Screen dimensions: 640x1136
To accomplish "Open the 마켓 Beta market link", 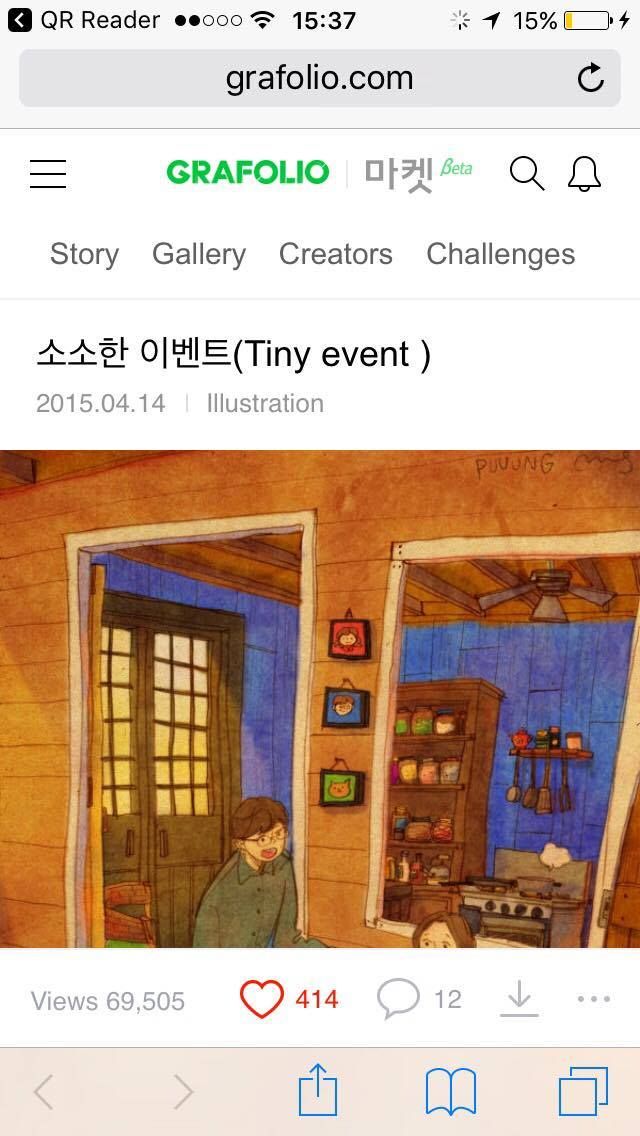I will [416, 173].
